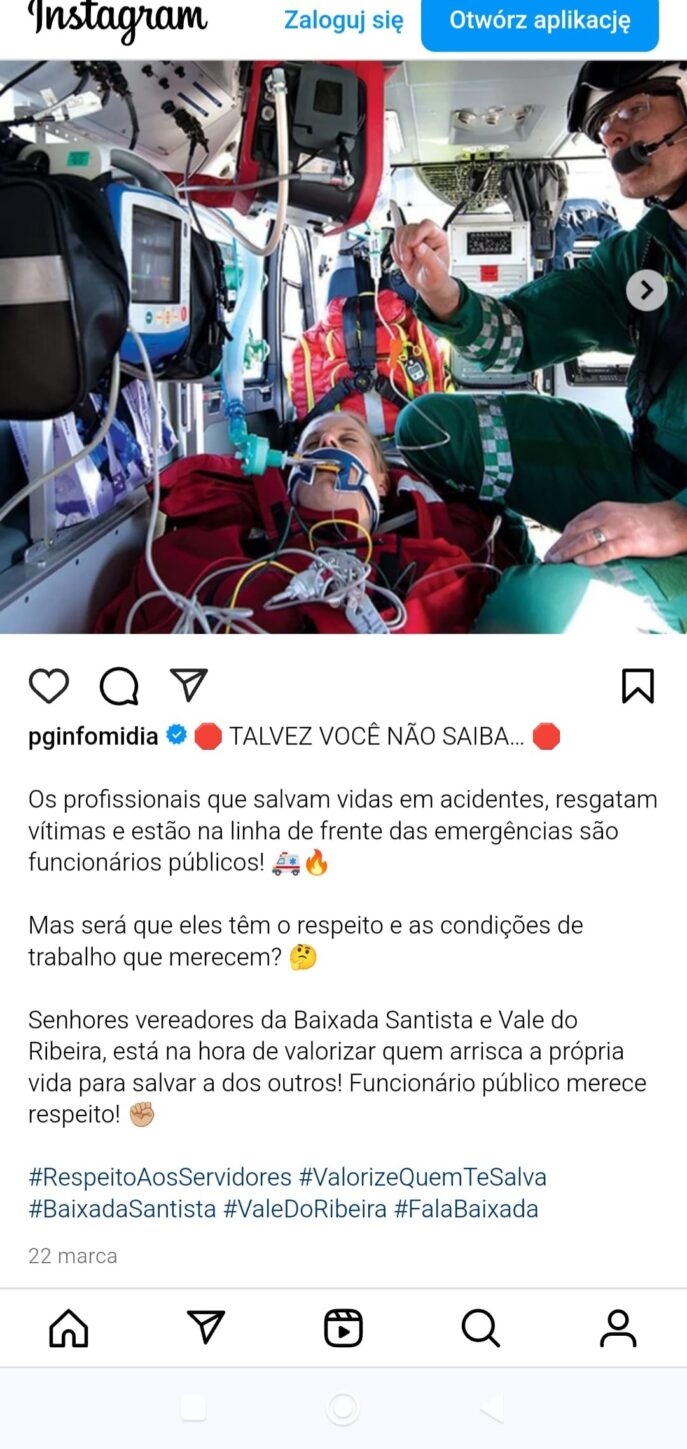Image resolution: width=687 pixels, height=1449 pixels.
Task: Switch to the Reels tab
Action: click(343, 1328)
